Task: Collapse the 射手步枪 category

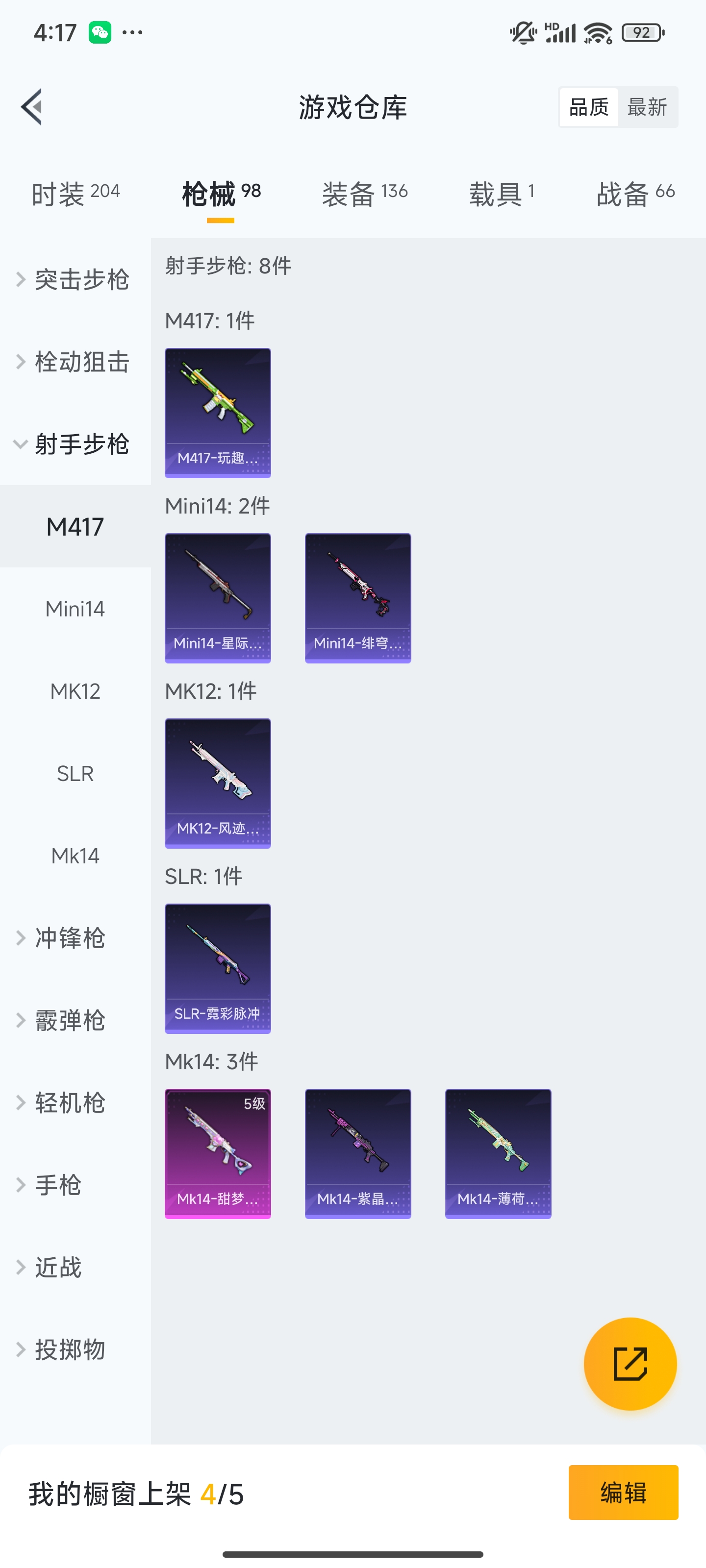Action: [82, 444]
